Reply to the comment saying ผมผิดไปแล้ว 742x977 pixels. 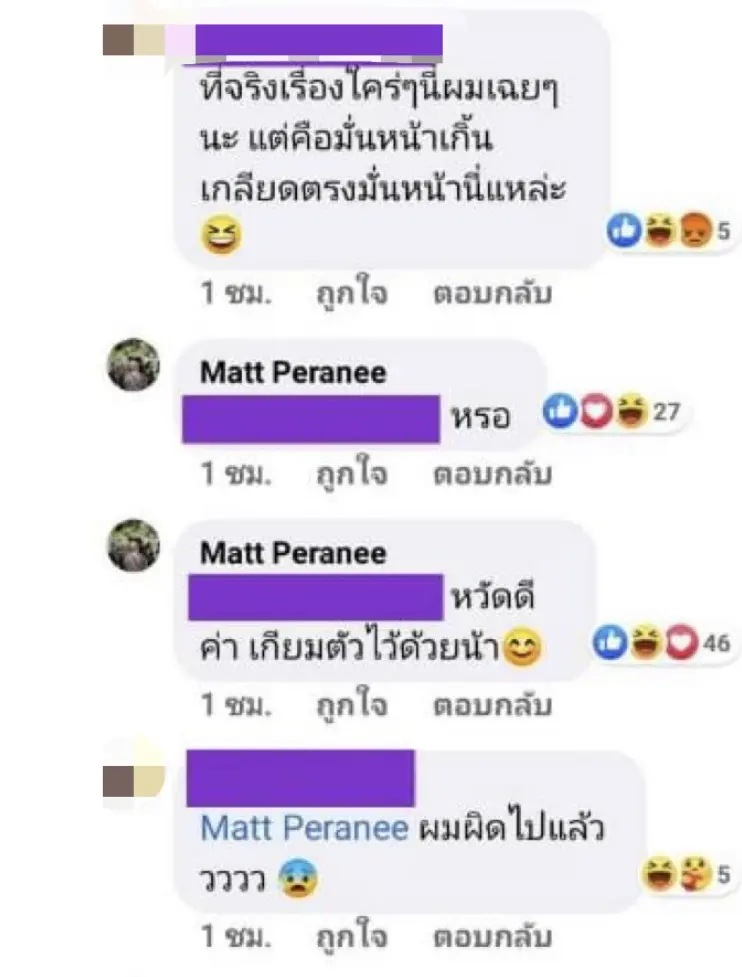[x=491, y=937]
